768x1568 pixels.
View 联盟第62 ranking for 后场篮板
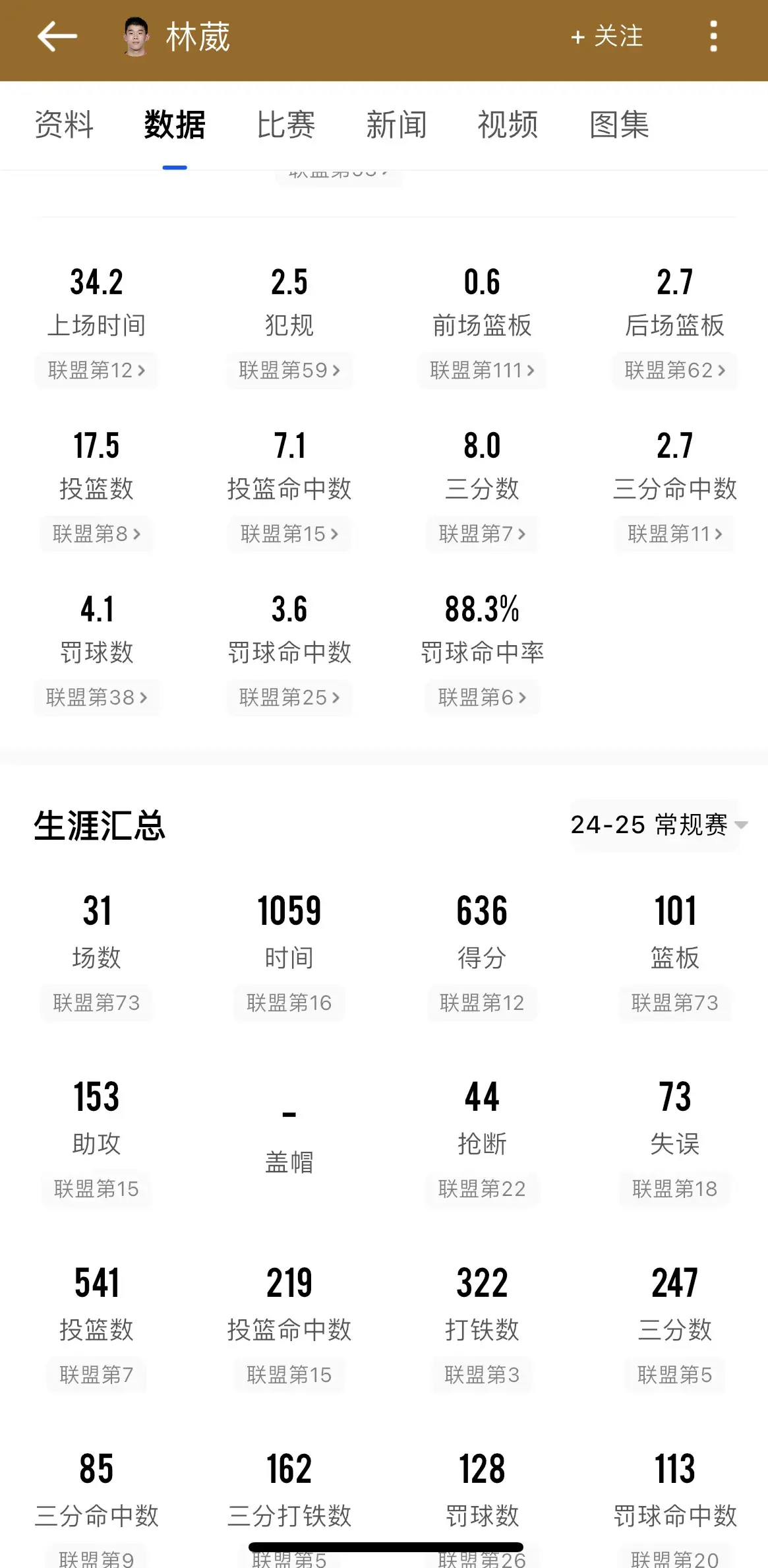tap(674, 371)
